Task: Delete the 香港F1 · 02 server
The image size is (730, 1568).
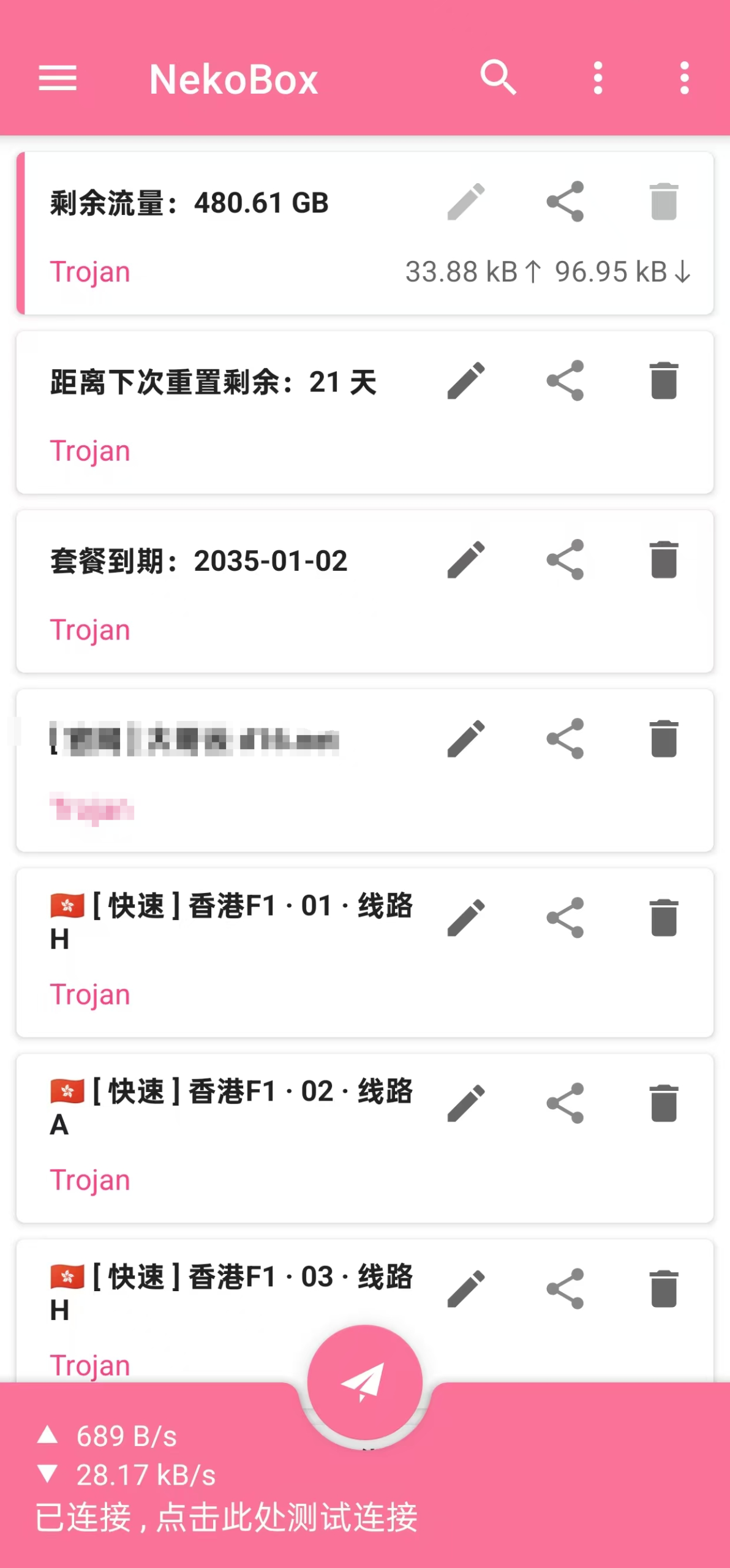Action: pos(664,1103)
